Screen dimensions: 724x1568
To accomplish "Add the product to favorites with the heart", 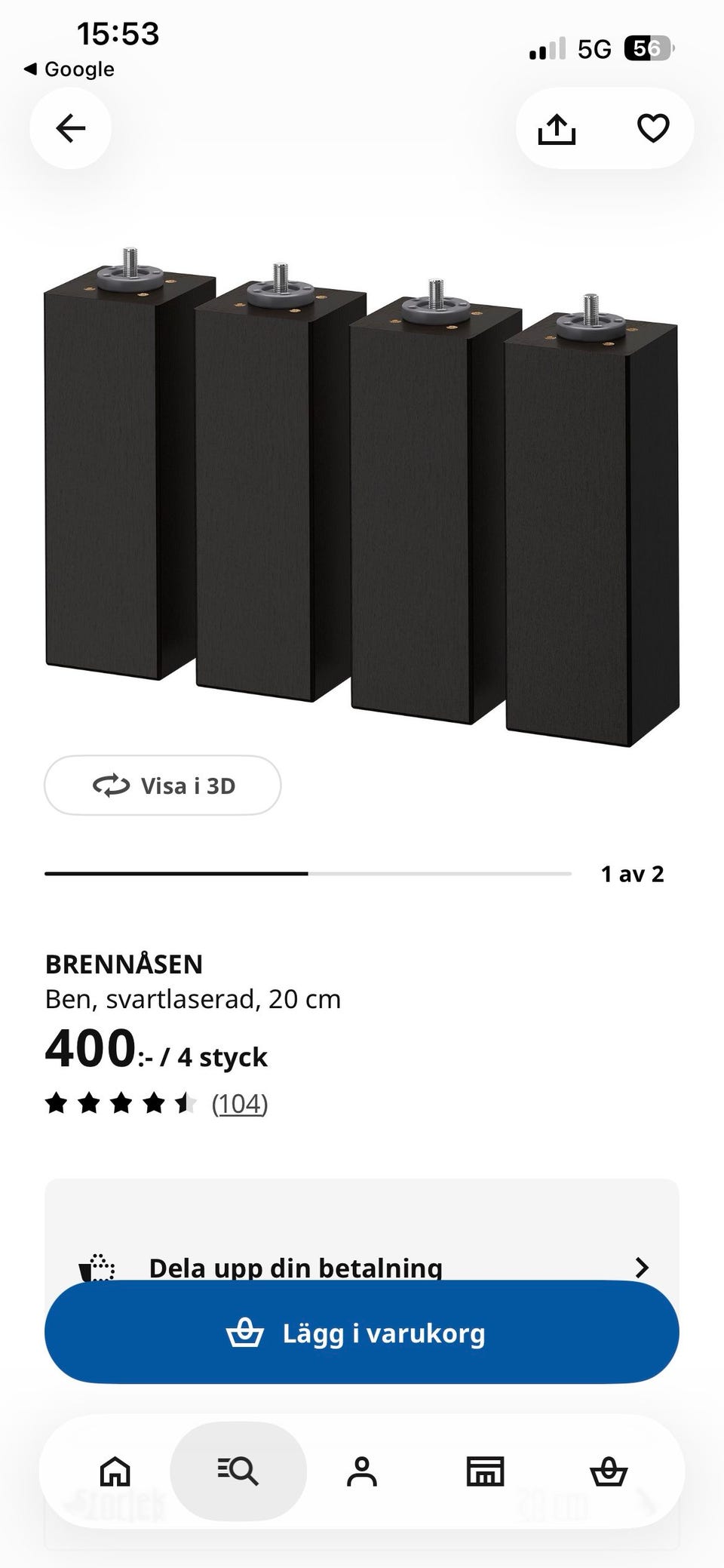I will tap(653, 128).
